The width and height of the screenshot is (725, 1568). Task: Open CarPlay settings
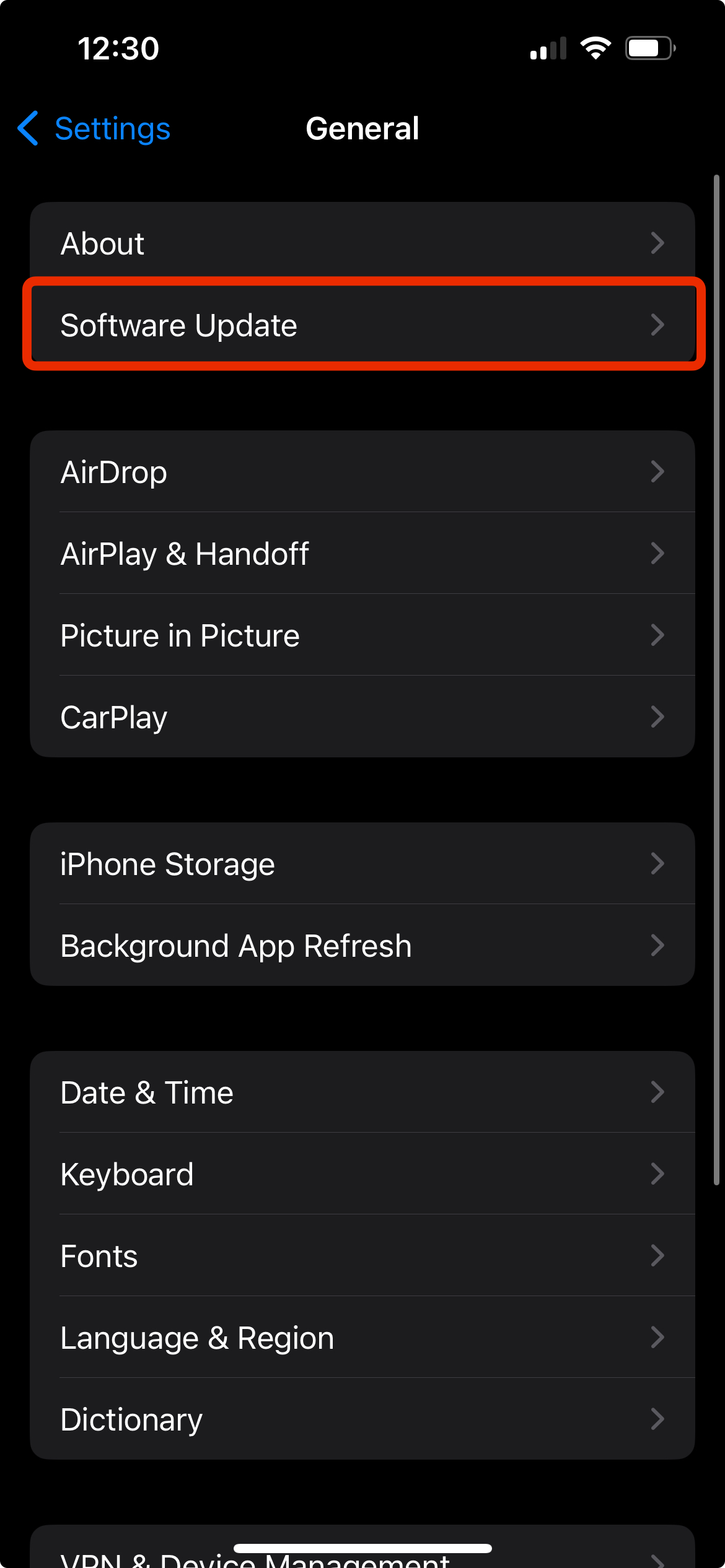[362, 716]
